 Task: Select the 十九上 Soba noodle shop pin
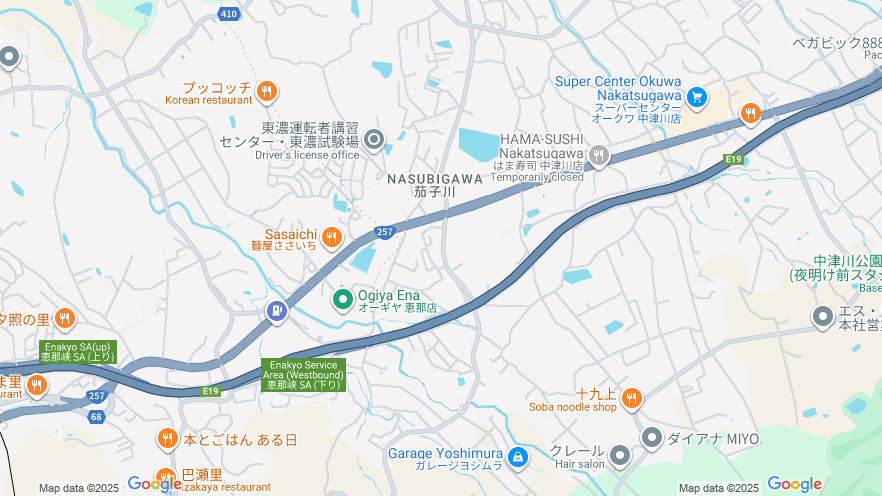pos(631,400)
